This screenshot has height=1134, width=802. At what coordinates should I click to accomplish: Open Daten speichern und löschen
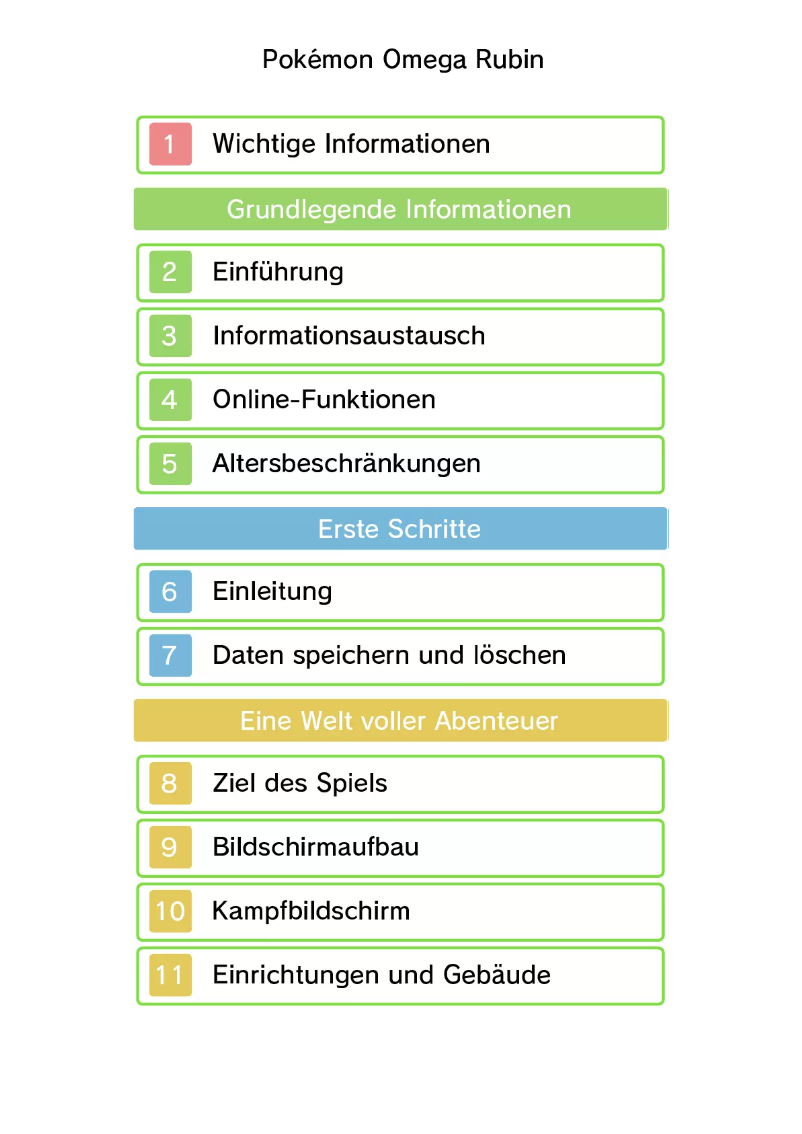(x=400, y=656)
